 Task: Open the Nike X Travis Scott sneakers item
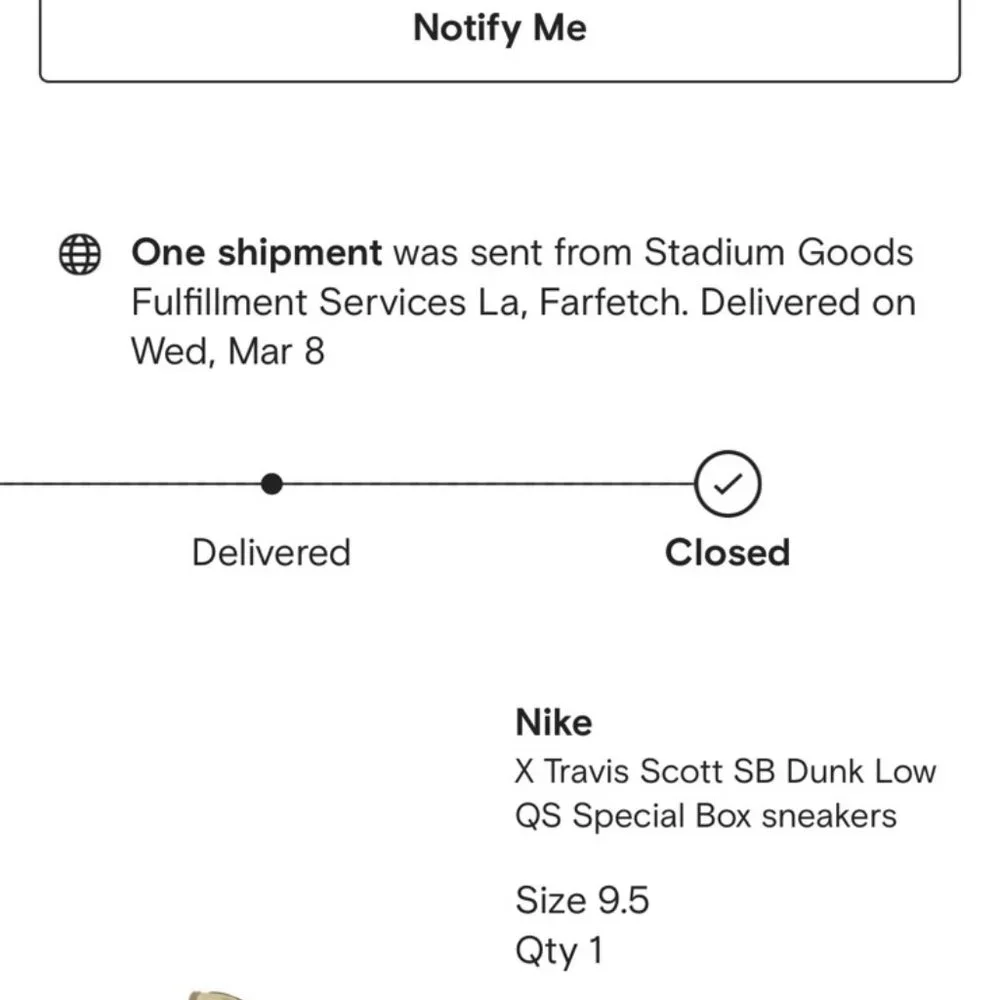[x=725, y=793]
